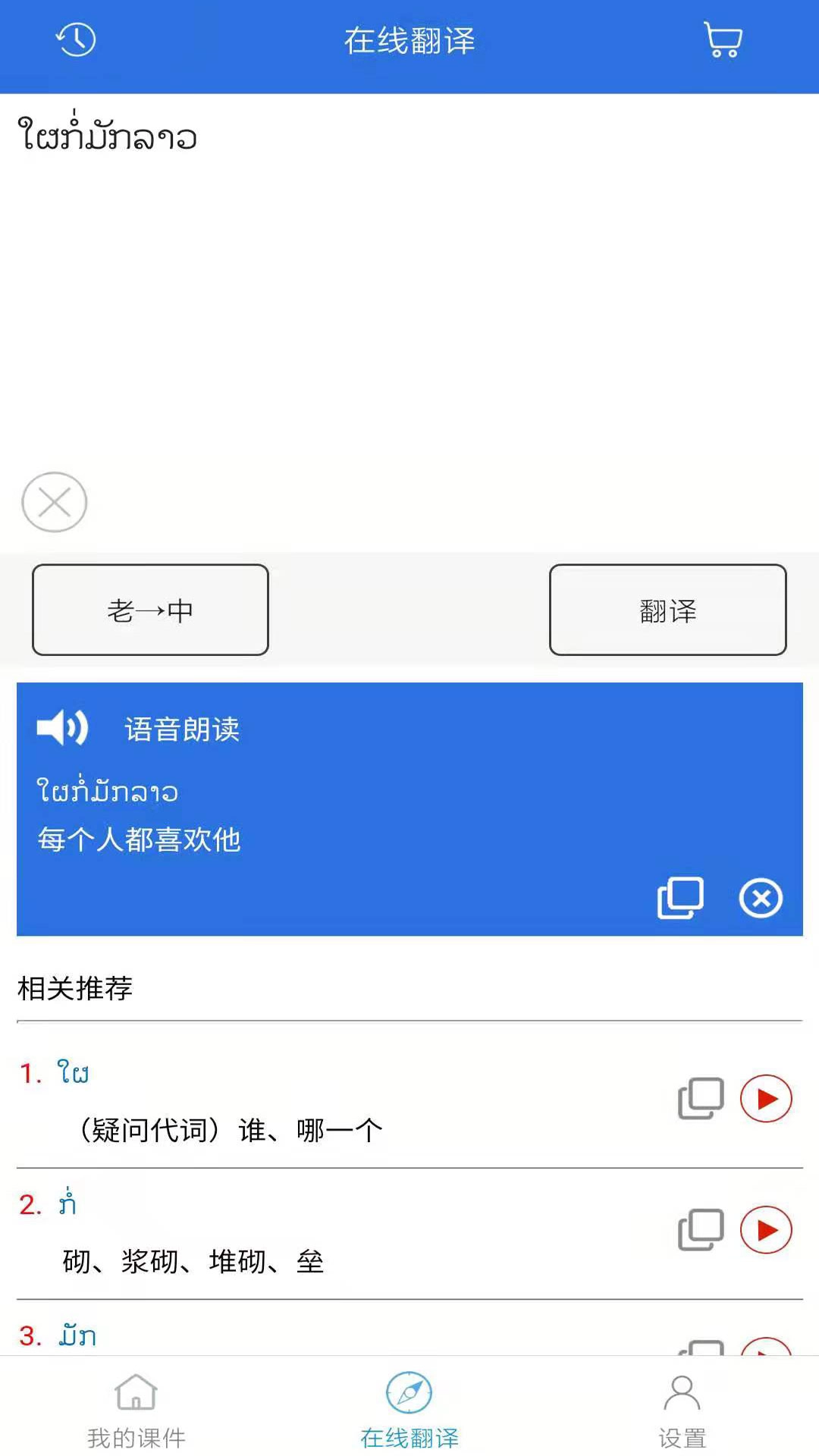Tap the 相关推荐 section header
Viewport: 819px width, 1456px height.
coord(74,987)
